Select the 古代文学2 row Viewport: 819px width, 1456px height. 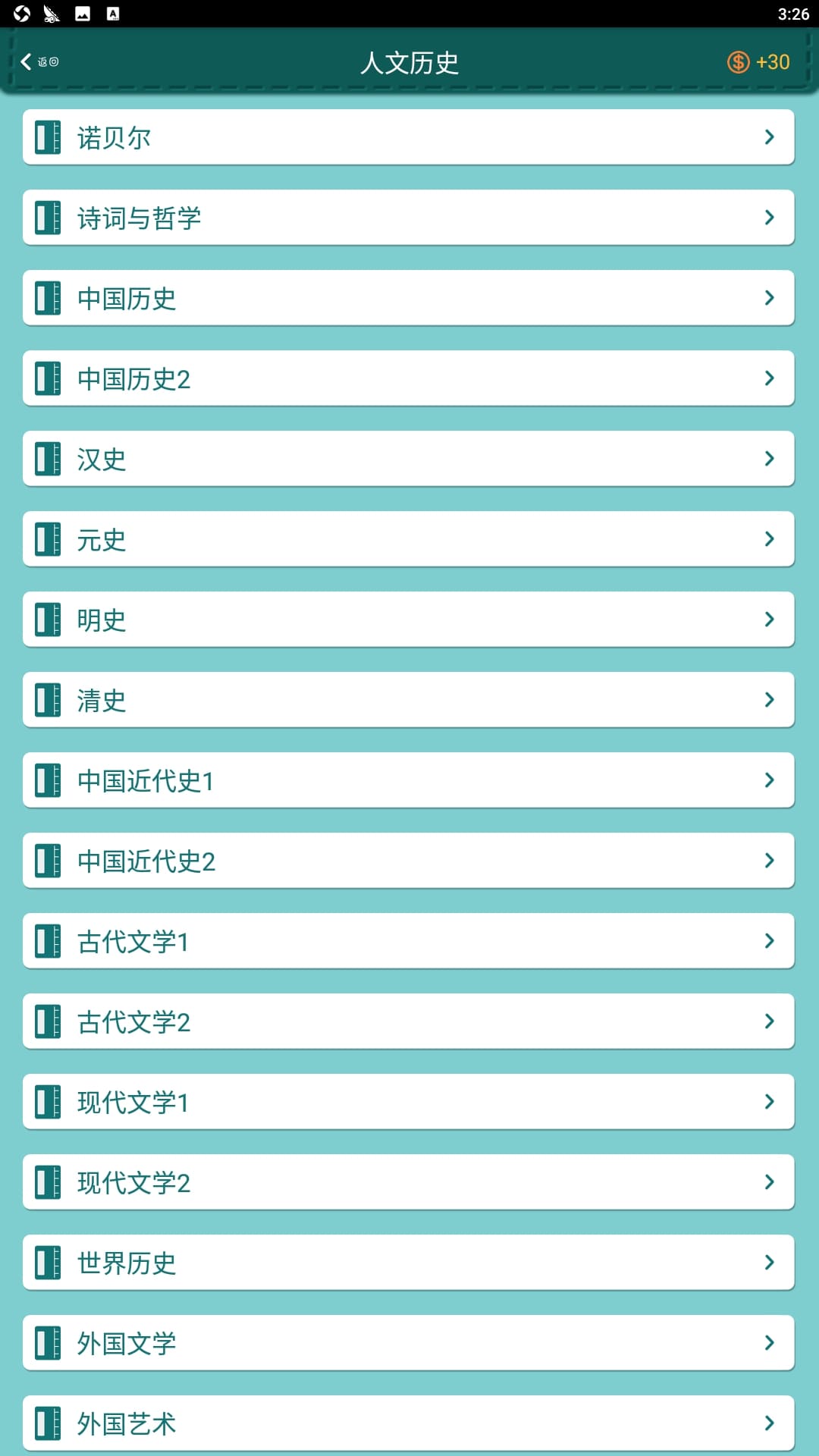408,1021
